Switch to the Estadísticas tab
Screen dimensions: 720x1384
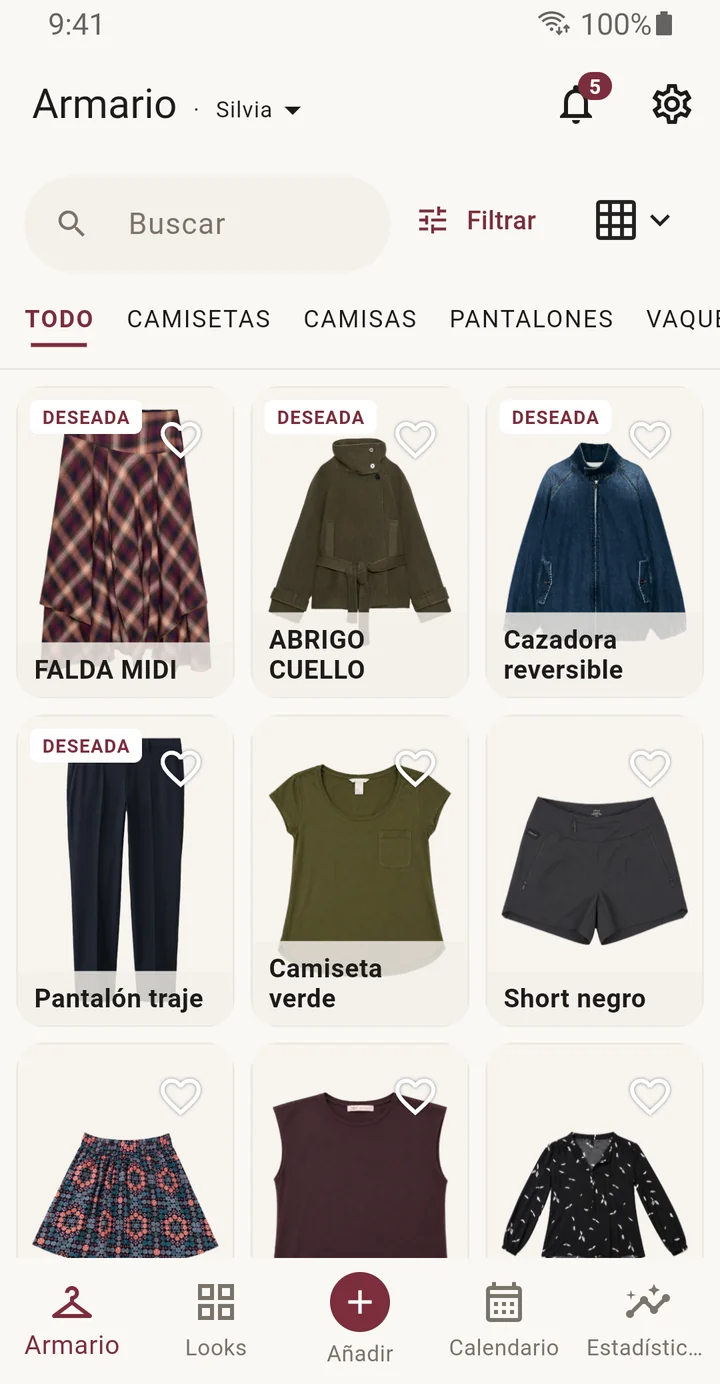click(x=648, y=1320)
